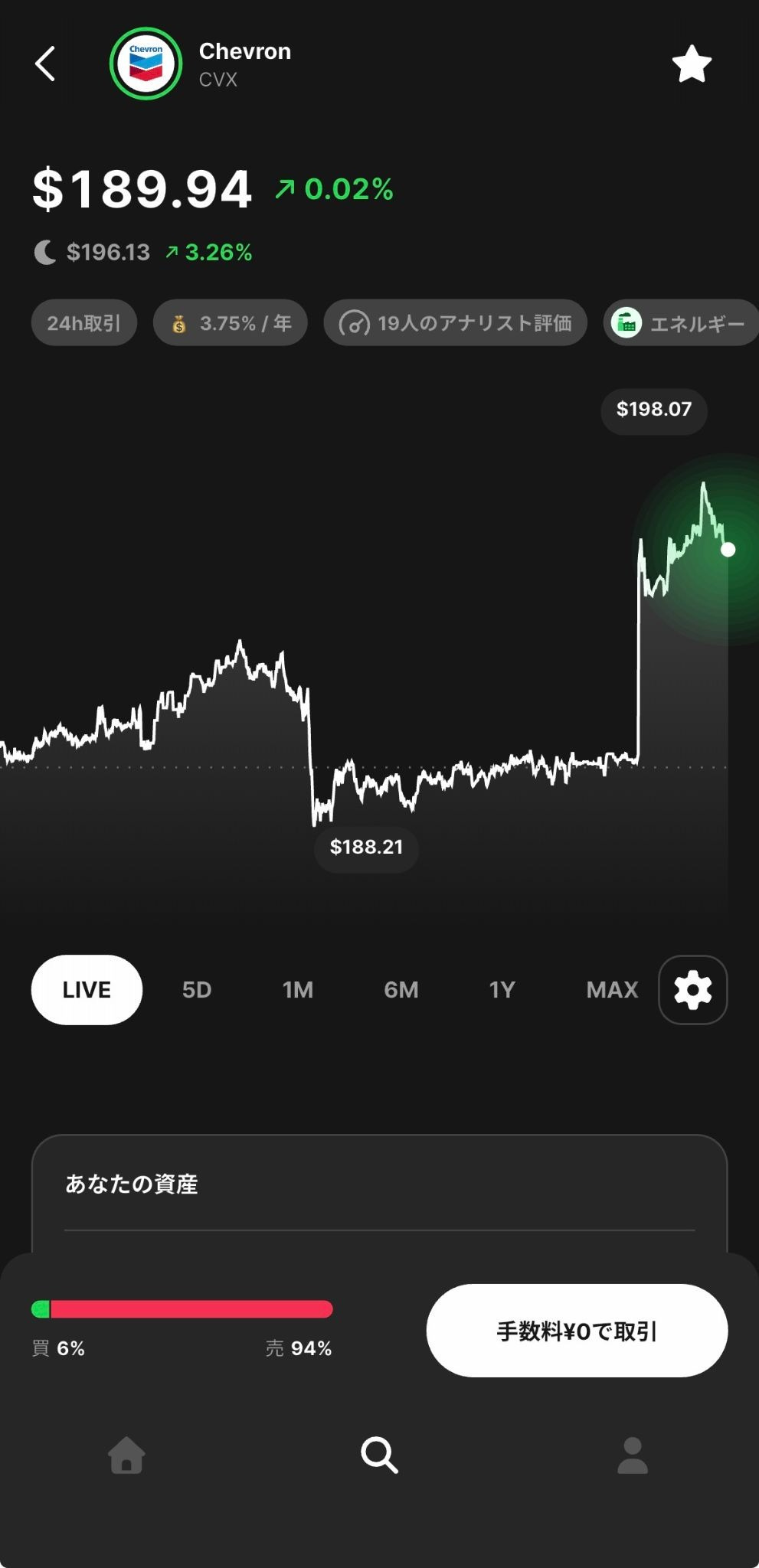Tap 手数料¥0で取引 button
Image resolution: width=759 pixels, height=1568 pixels.
577,1331
